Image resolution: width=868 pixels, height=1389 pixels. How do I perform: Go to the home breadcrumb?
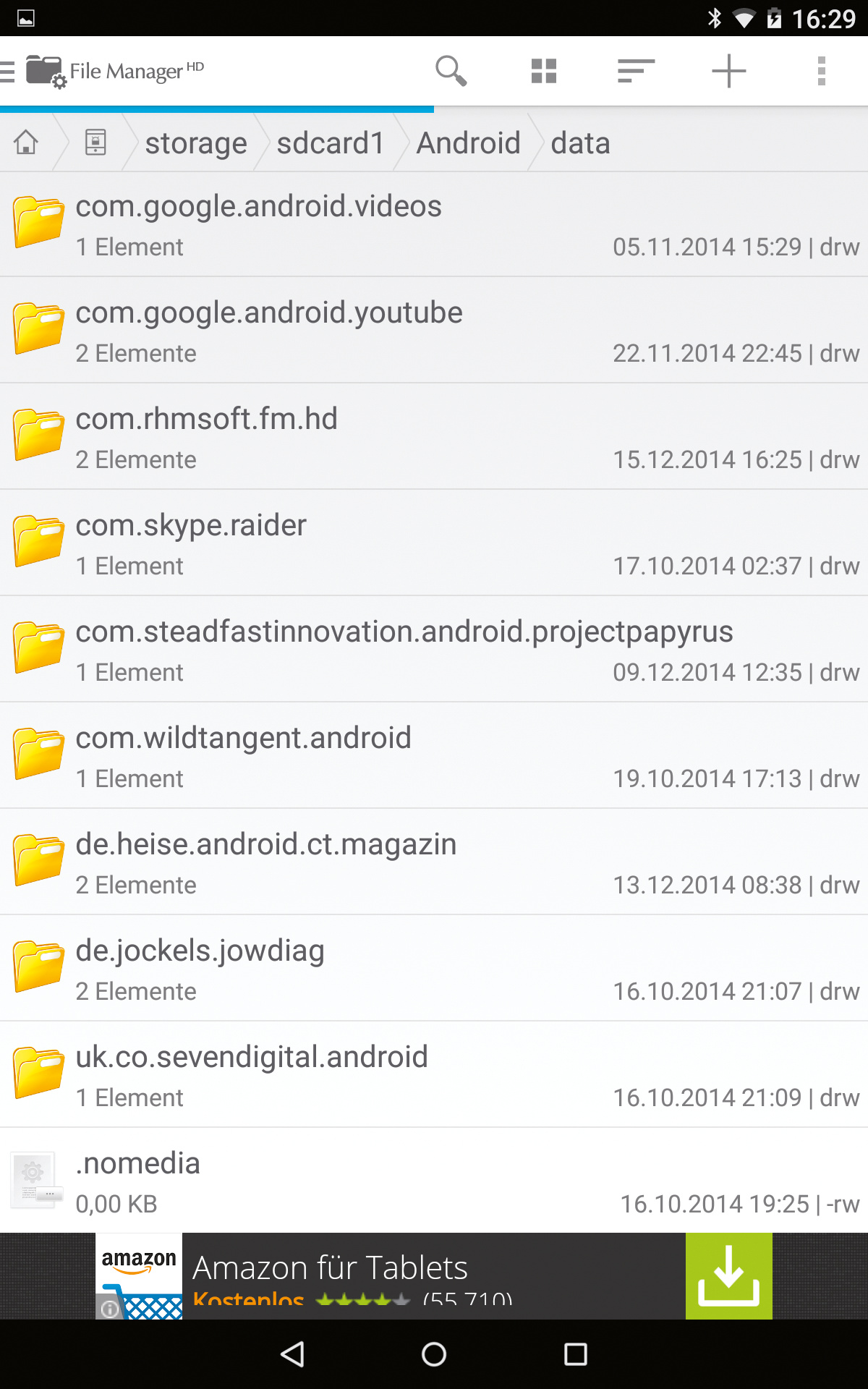coord(27,143)
